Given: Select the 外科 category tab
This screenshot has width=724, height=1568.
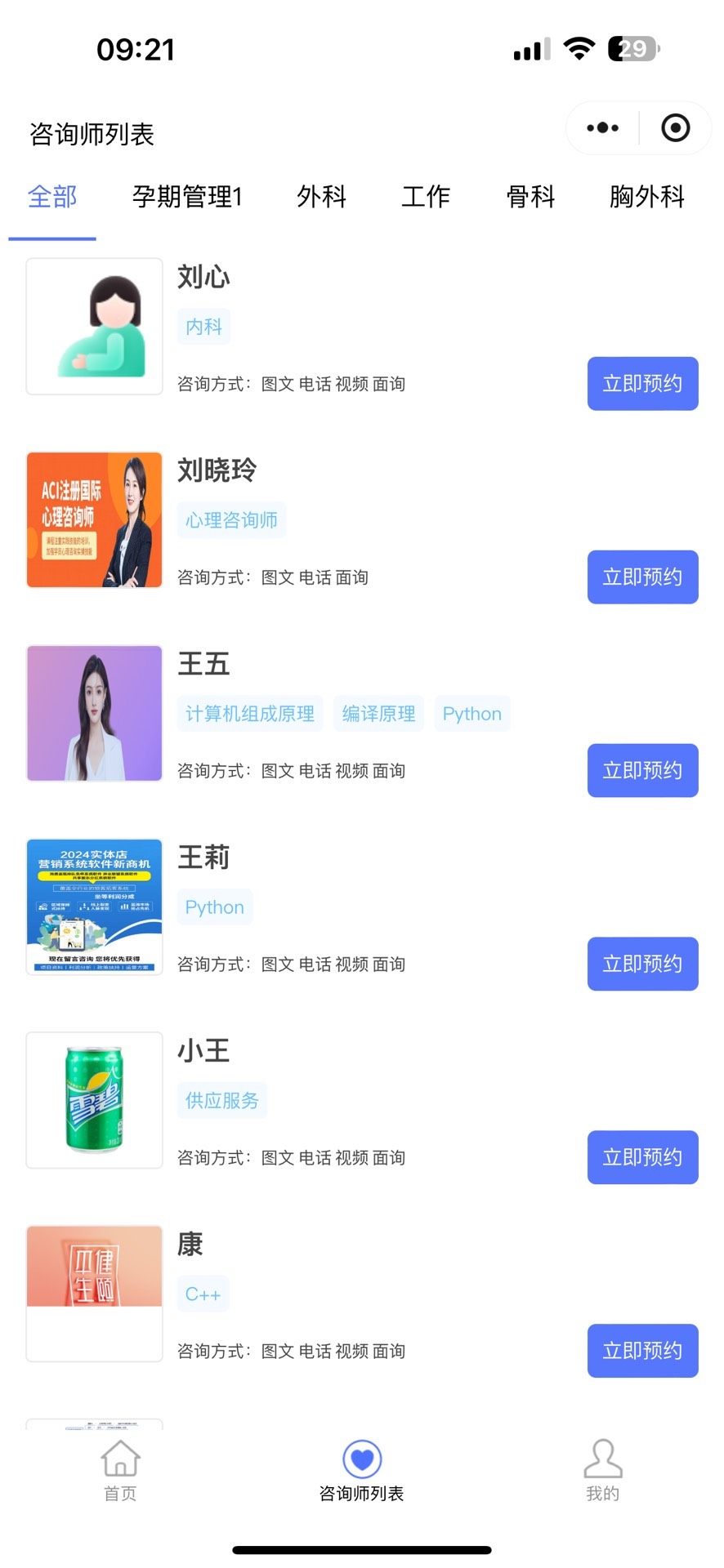Looking at the screenshot, I should (x=322, y=197).
